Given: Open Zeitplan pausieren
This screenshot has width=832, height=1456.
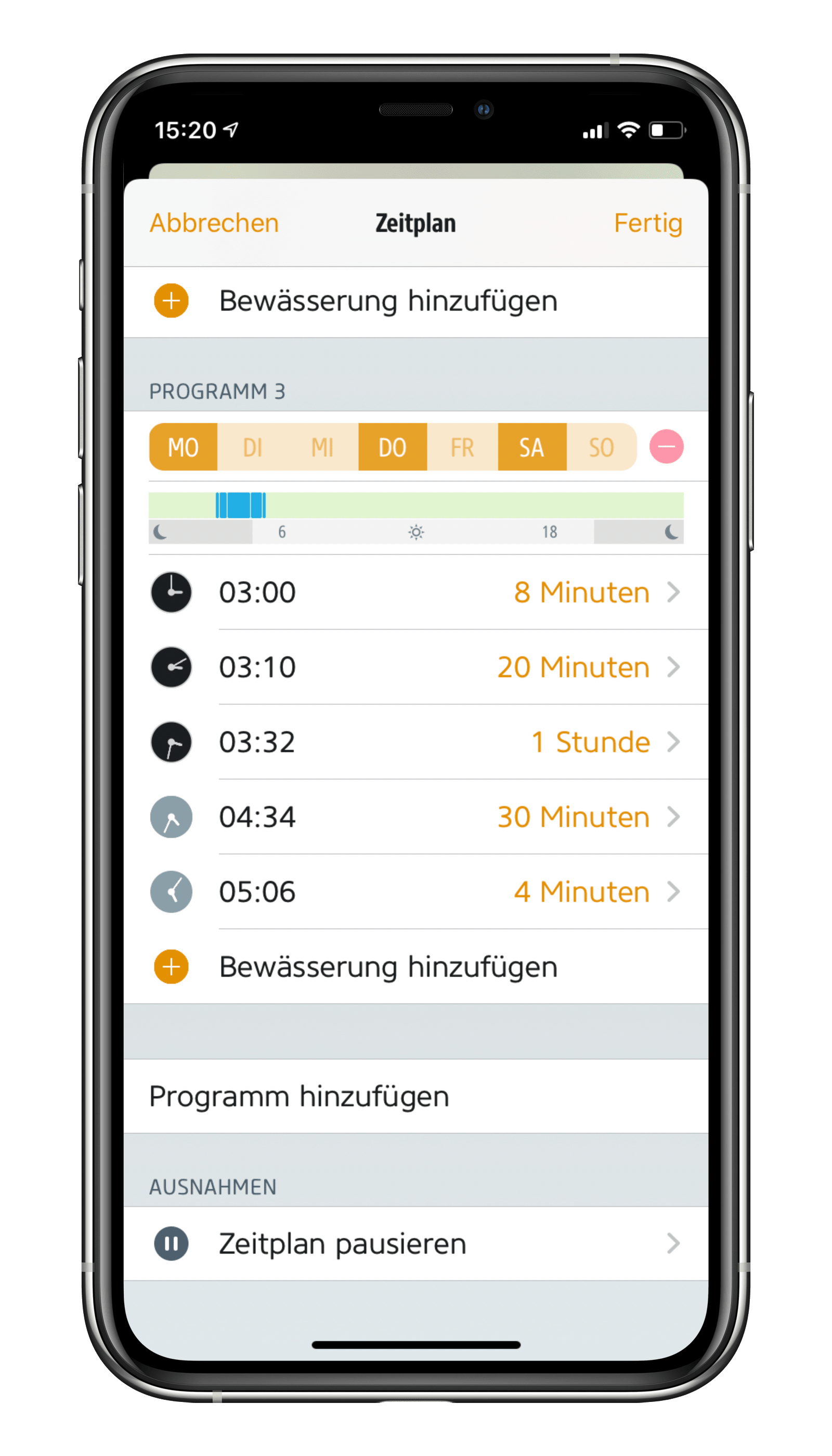Looking at the screenshot, I should pos(416,1244).
